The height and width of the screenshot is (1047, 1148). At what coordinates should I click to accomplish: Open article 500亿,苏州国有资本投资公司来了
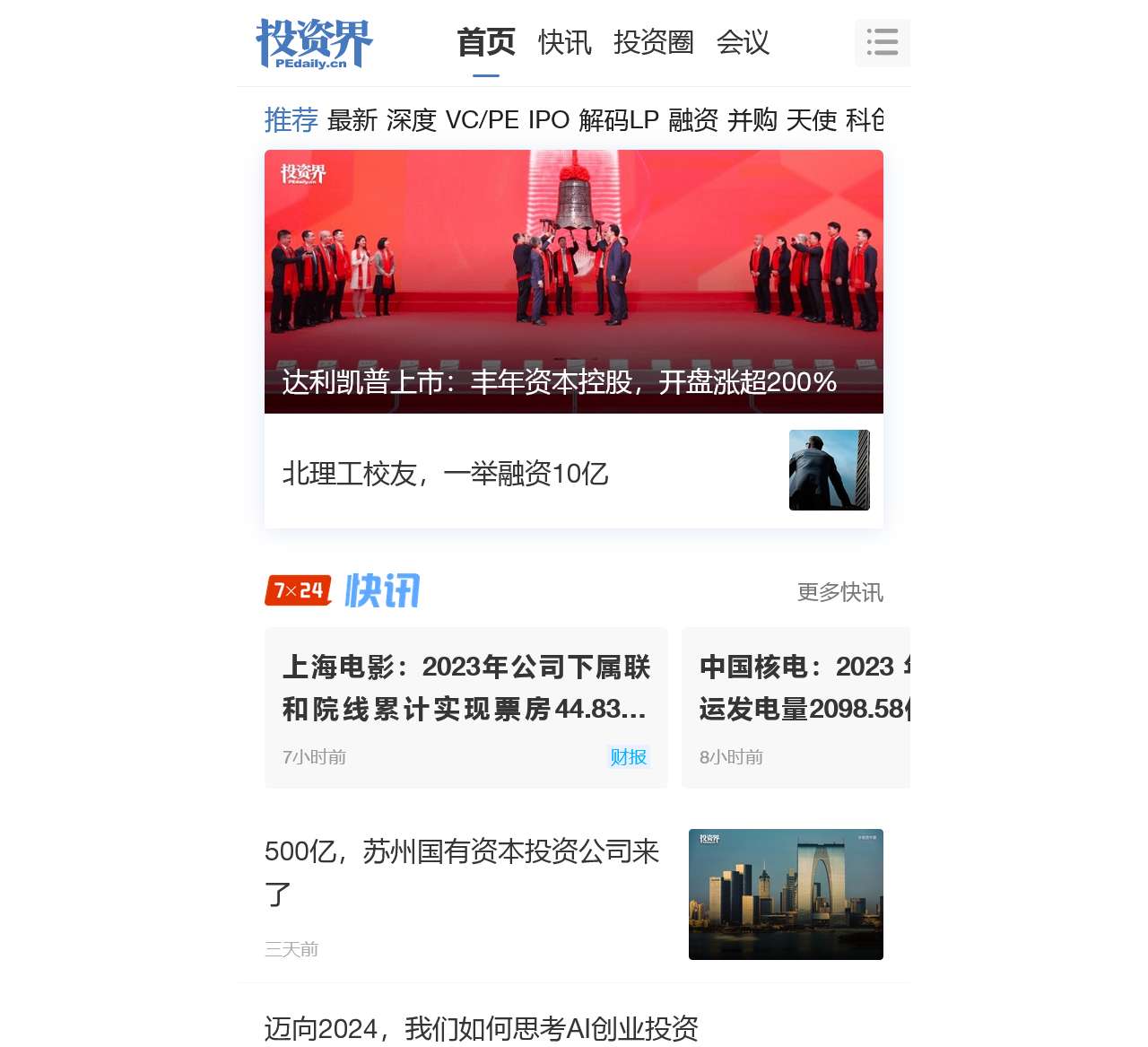462,871
